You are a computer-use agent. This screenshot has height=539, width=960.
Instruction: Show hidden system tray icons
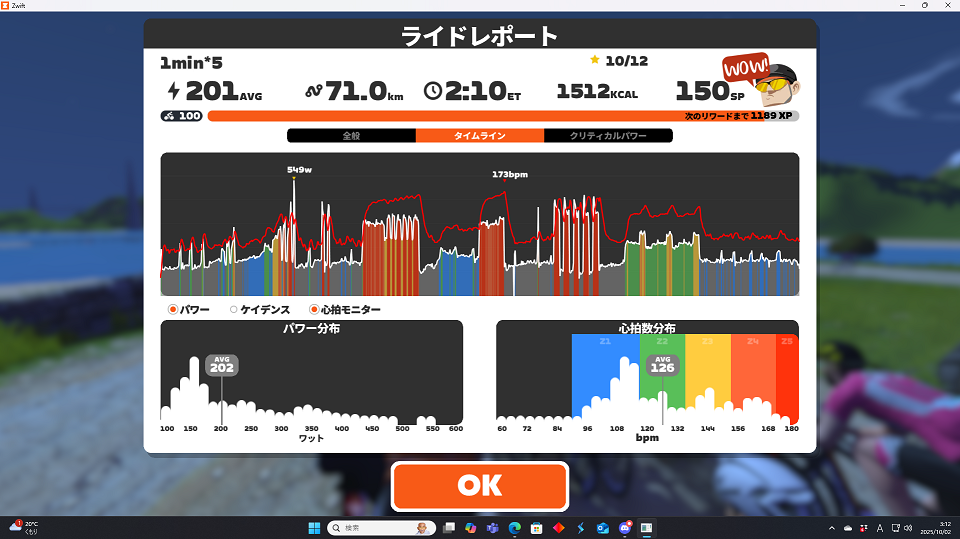(x=832, y=527)
